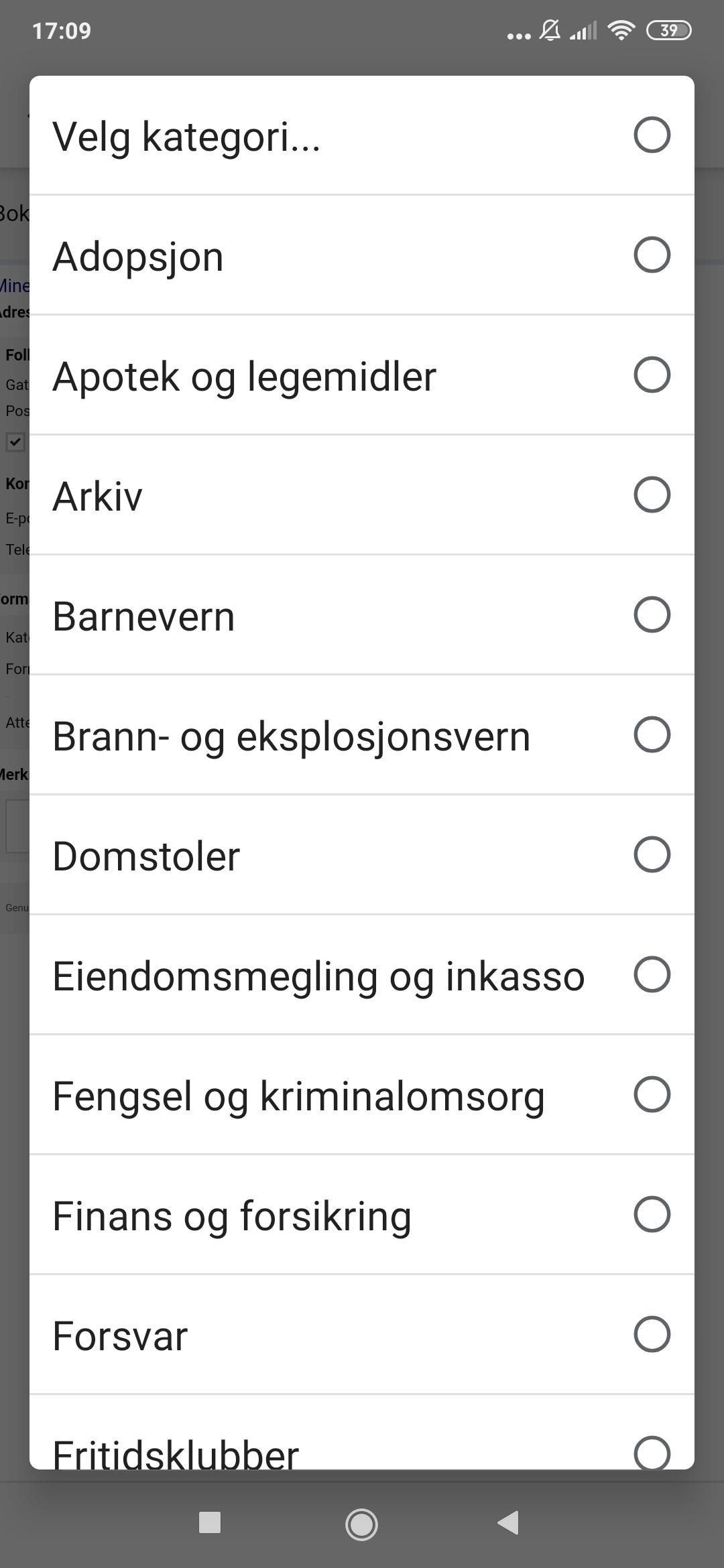This screenshot has width=724, height=1568.
Task: Choose Barnevern from the list
Action: pos(362,615)
